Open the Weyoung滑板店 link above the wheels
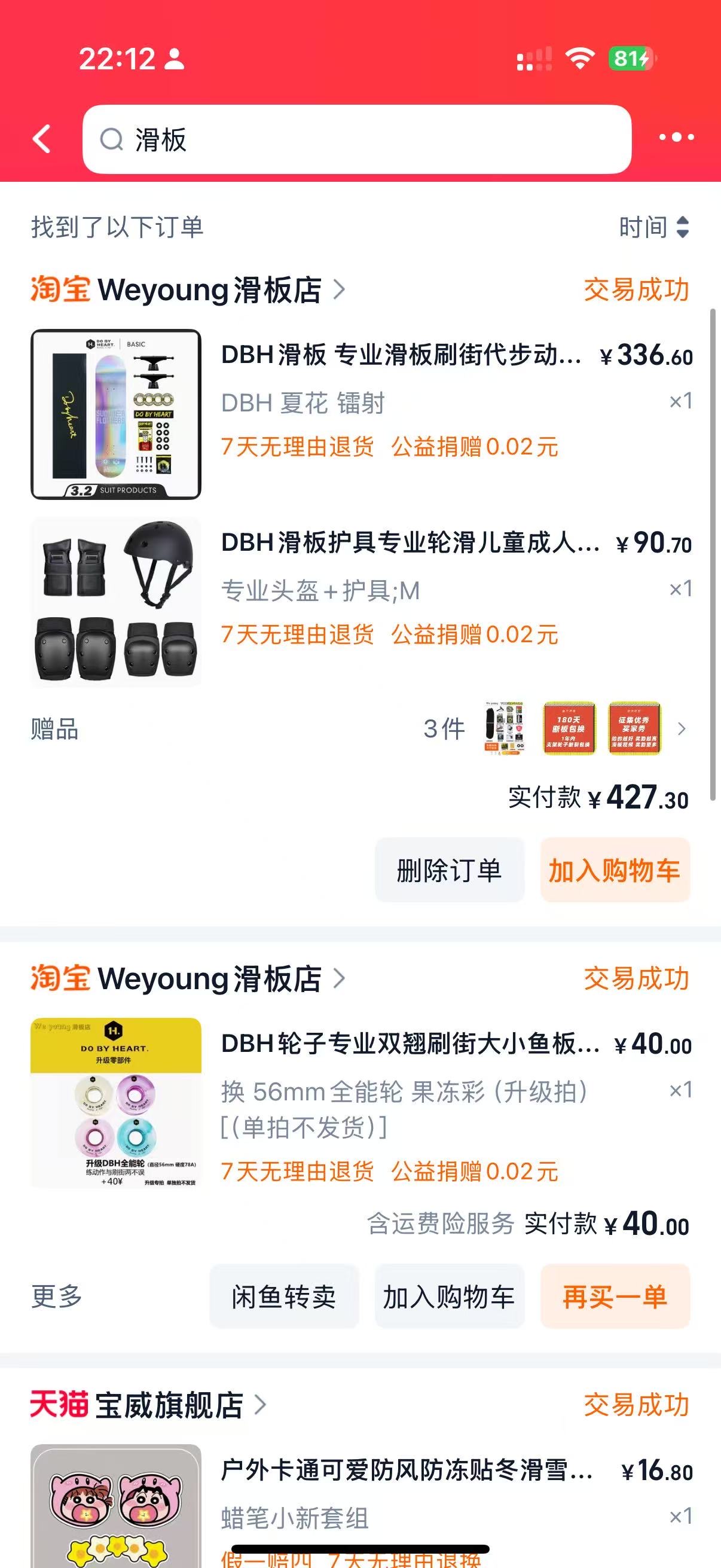This screenshot has width=721, height=1568. 210,979
